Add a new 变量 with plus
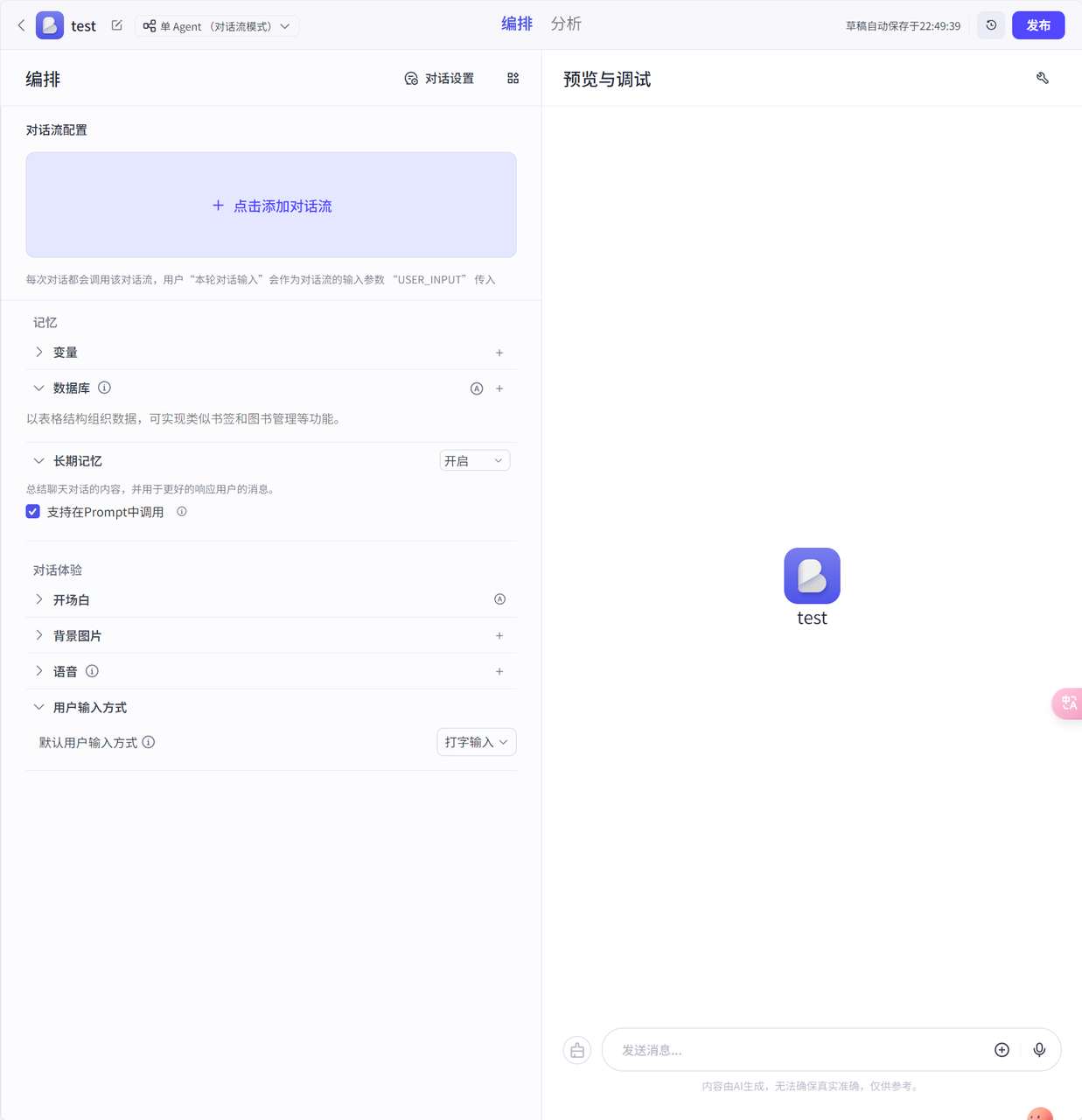This screenshot has width=1082, height=1120. coord(499,353)
